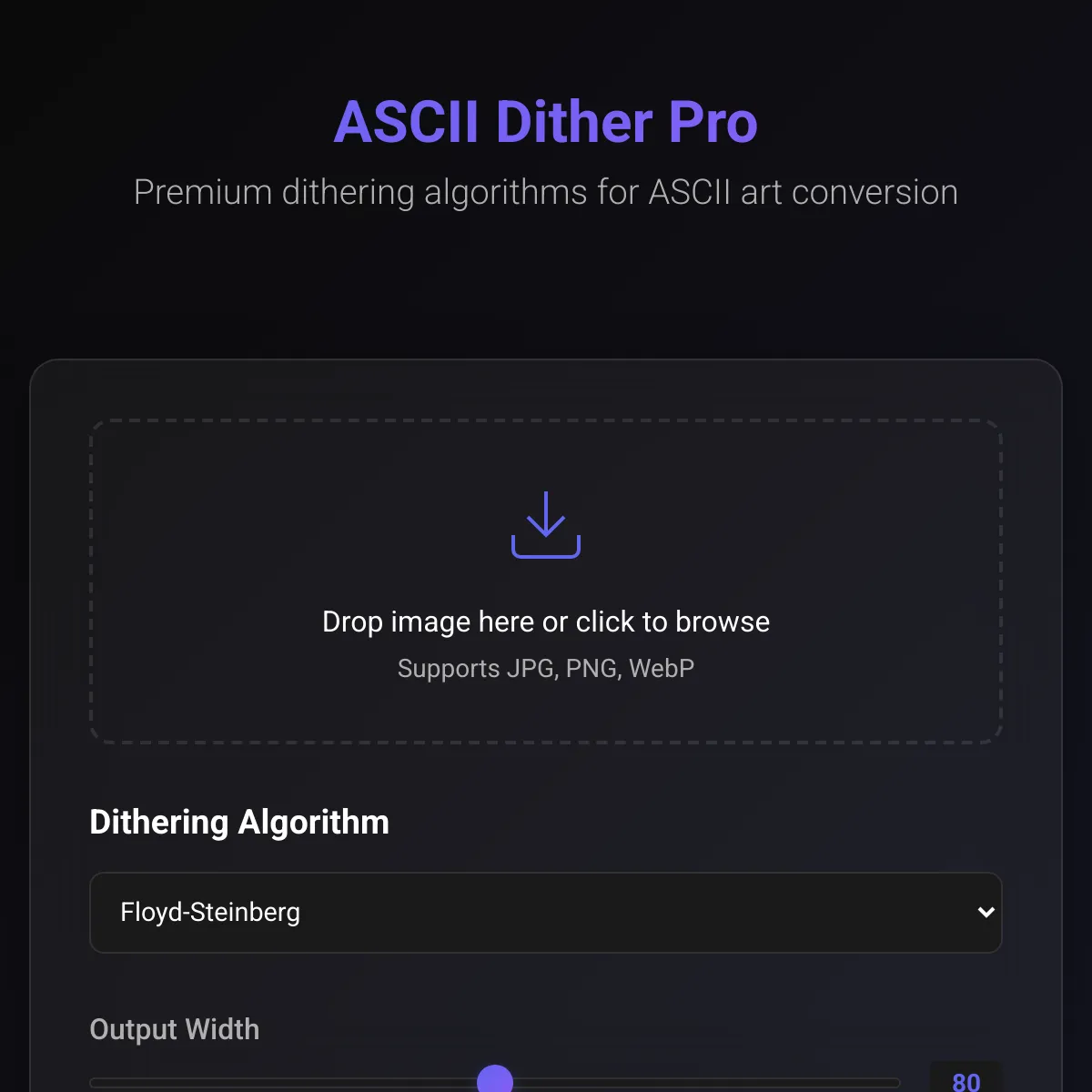
Task: Tap the drop zone to browse images
Action: [546, 582]
